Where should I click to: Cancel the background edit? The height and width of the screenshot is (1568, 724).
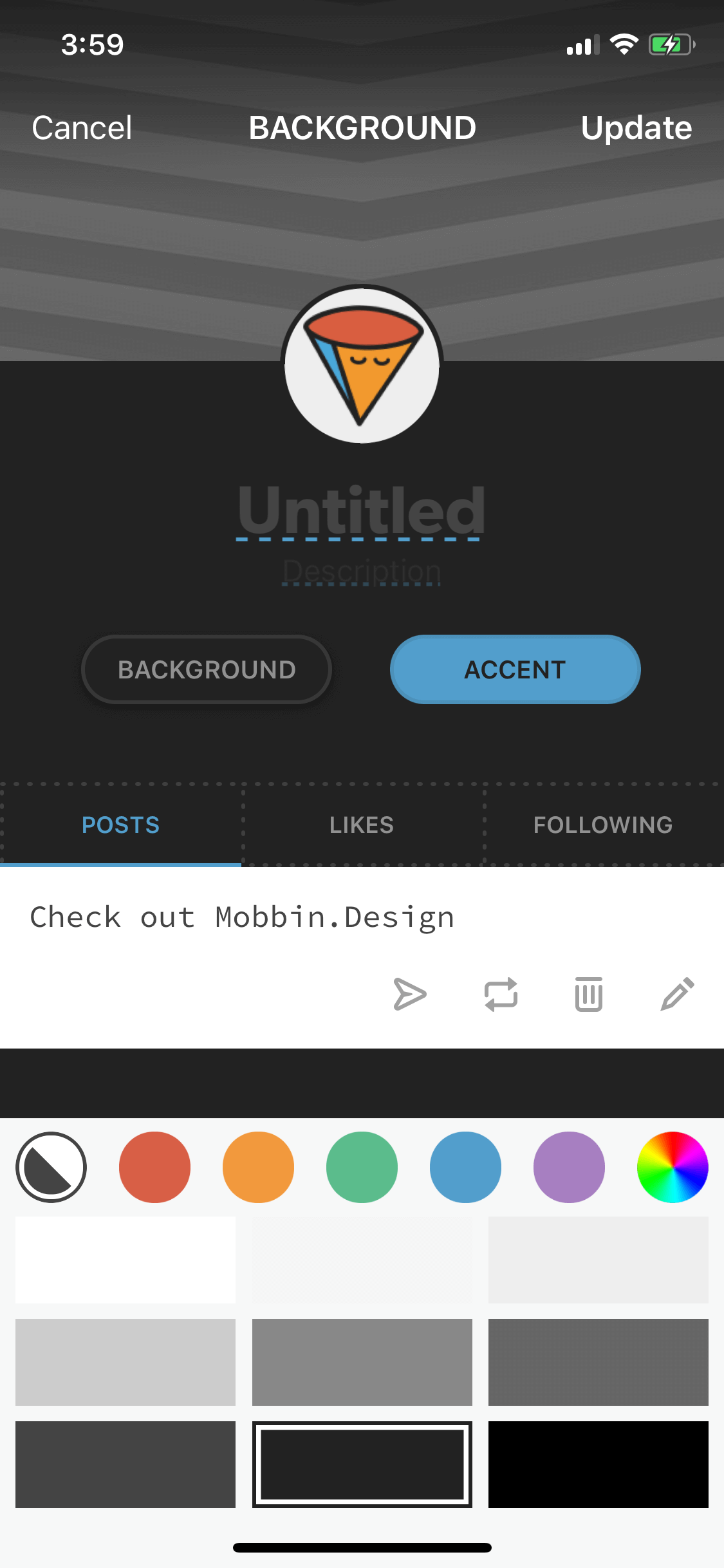(x=82, y=127)
